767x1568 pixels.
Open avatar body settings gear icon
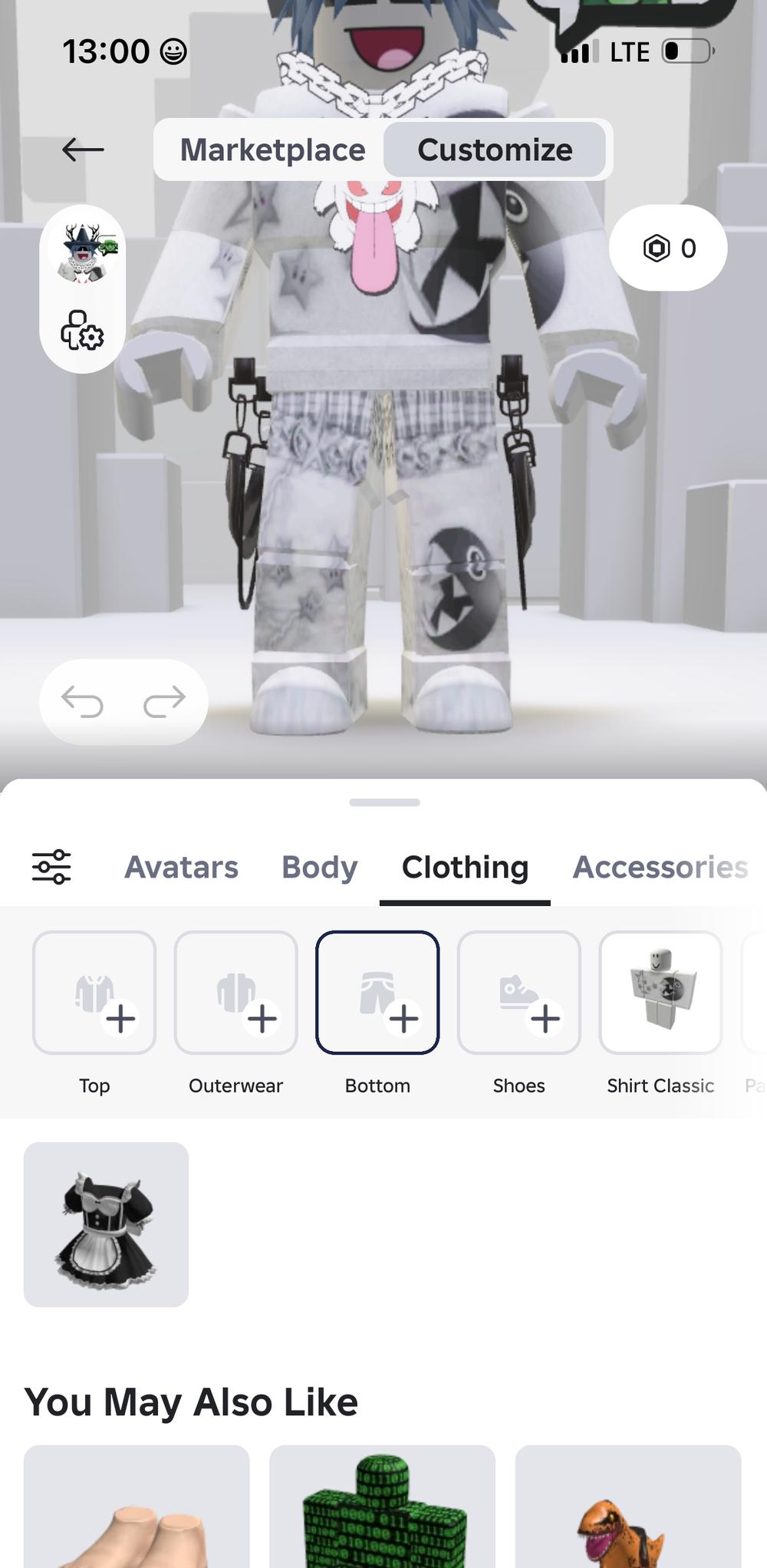pos(82,331)
